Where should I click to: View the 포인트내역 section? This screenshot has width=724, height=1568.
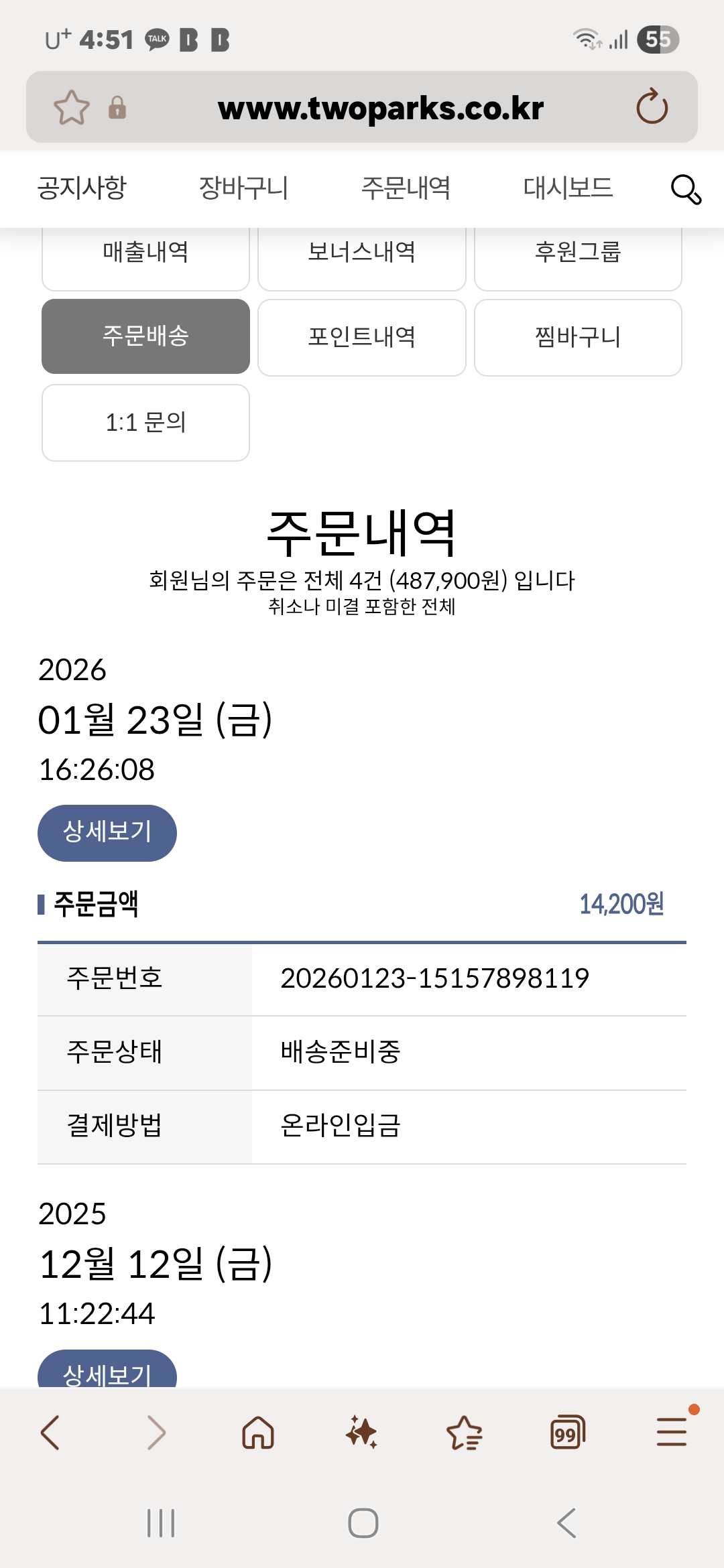click(361, 337)
